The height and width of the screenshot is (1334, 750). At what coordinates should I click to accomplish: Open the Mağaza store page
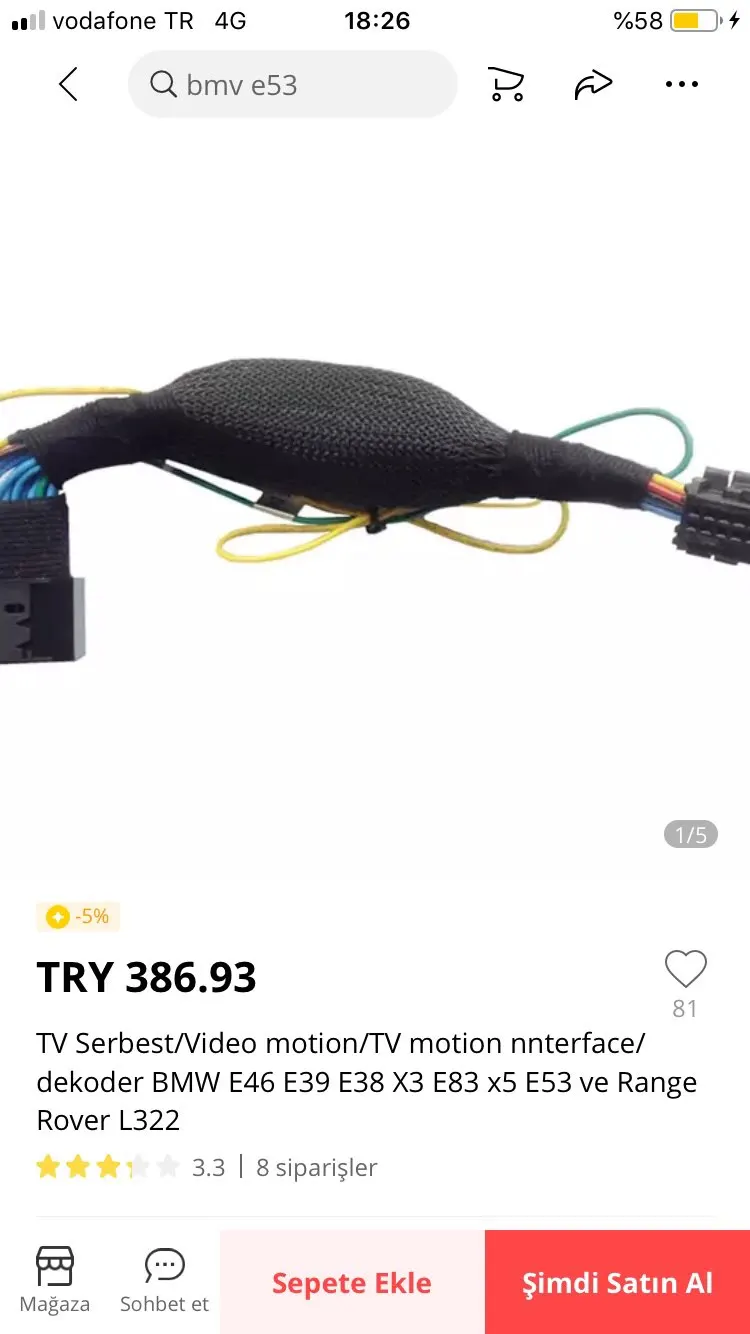point(55,1280)
